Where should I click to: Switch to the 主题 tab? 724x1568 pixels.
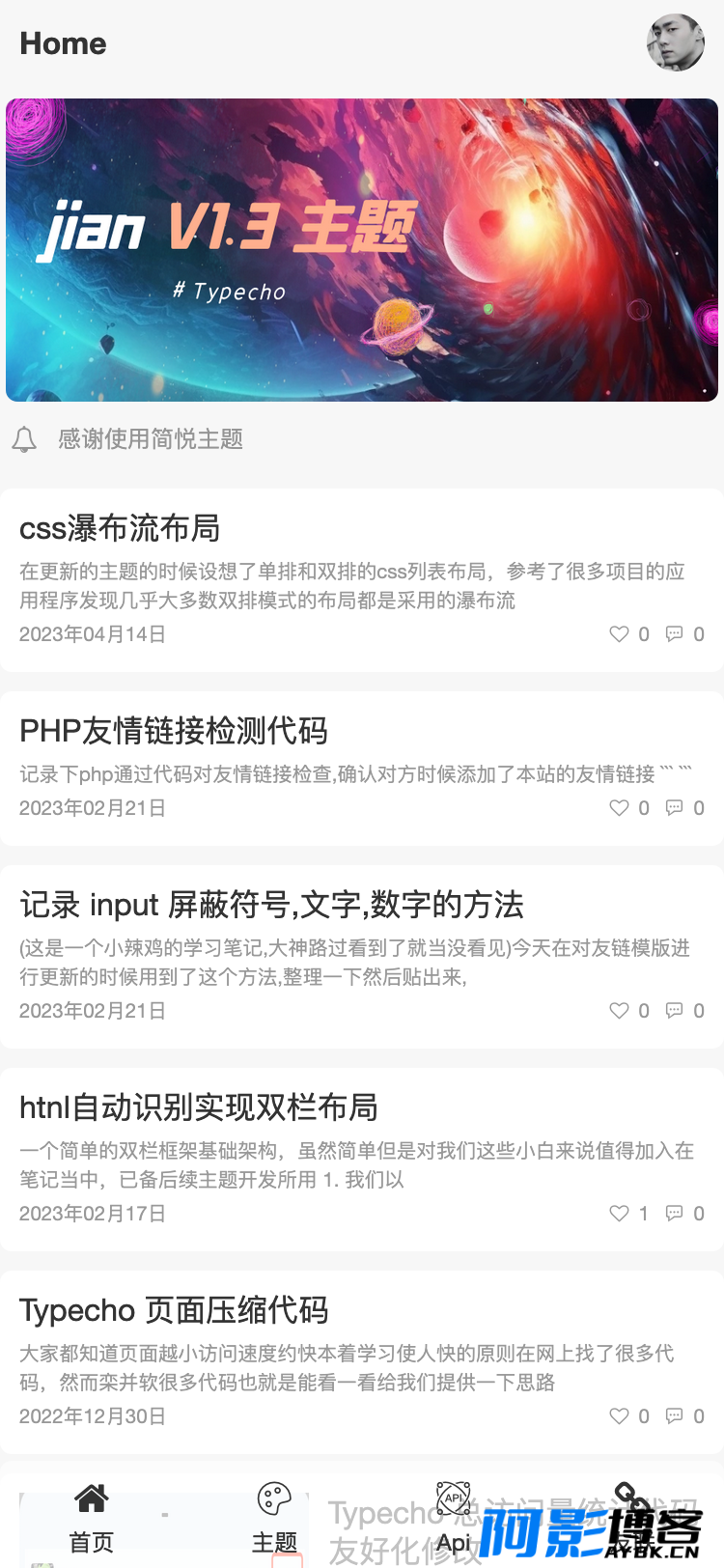274,1519
